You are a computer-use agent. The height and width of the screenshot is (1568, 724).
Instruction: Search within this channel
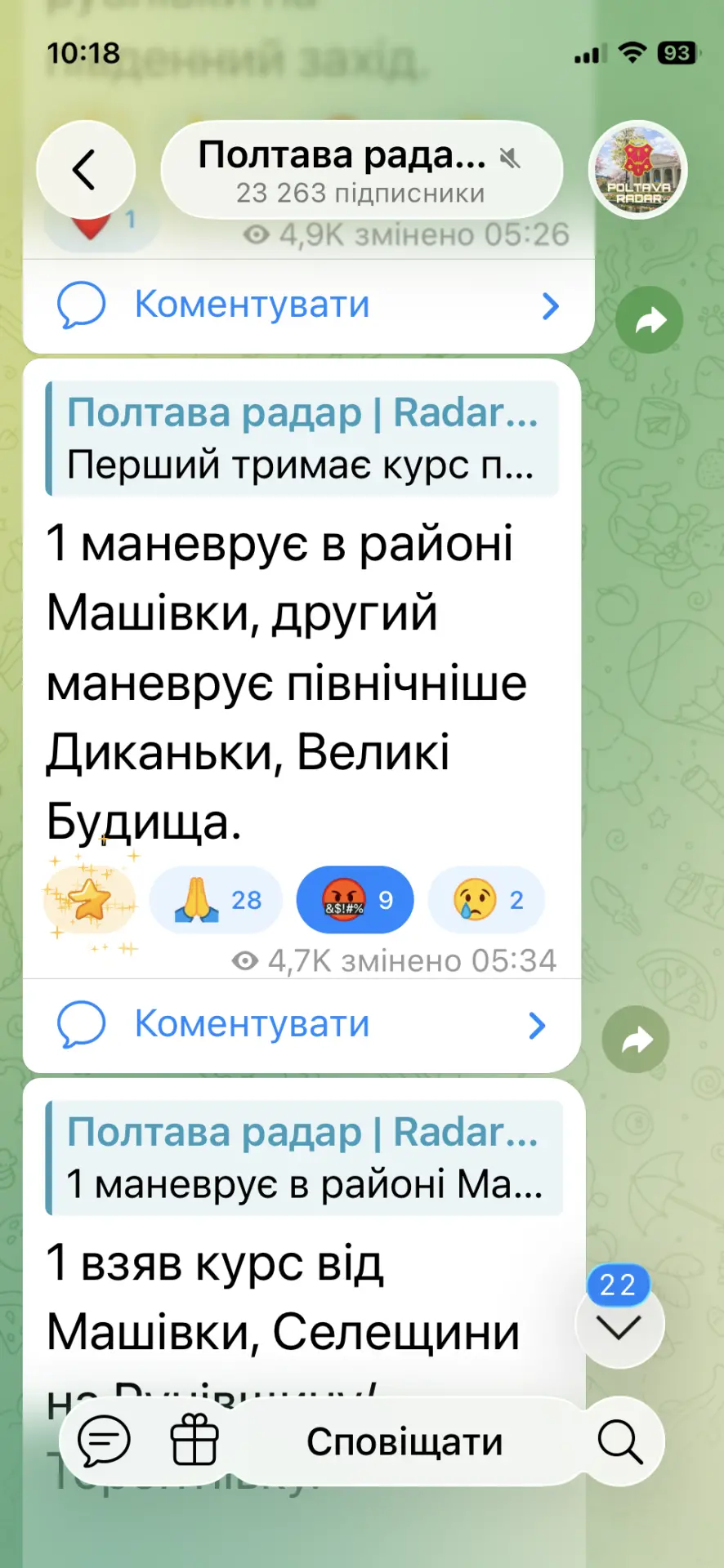click(x=619, y=1441)
